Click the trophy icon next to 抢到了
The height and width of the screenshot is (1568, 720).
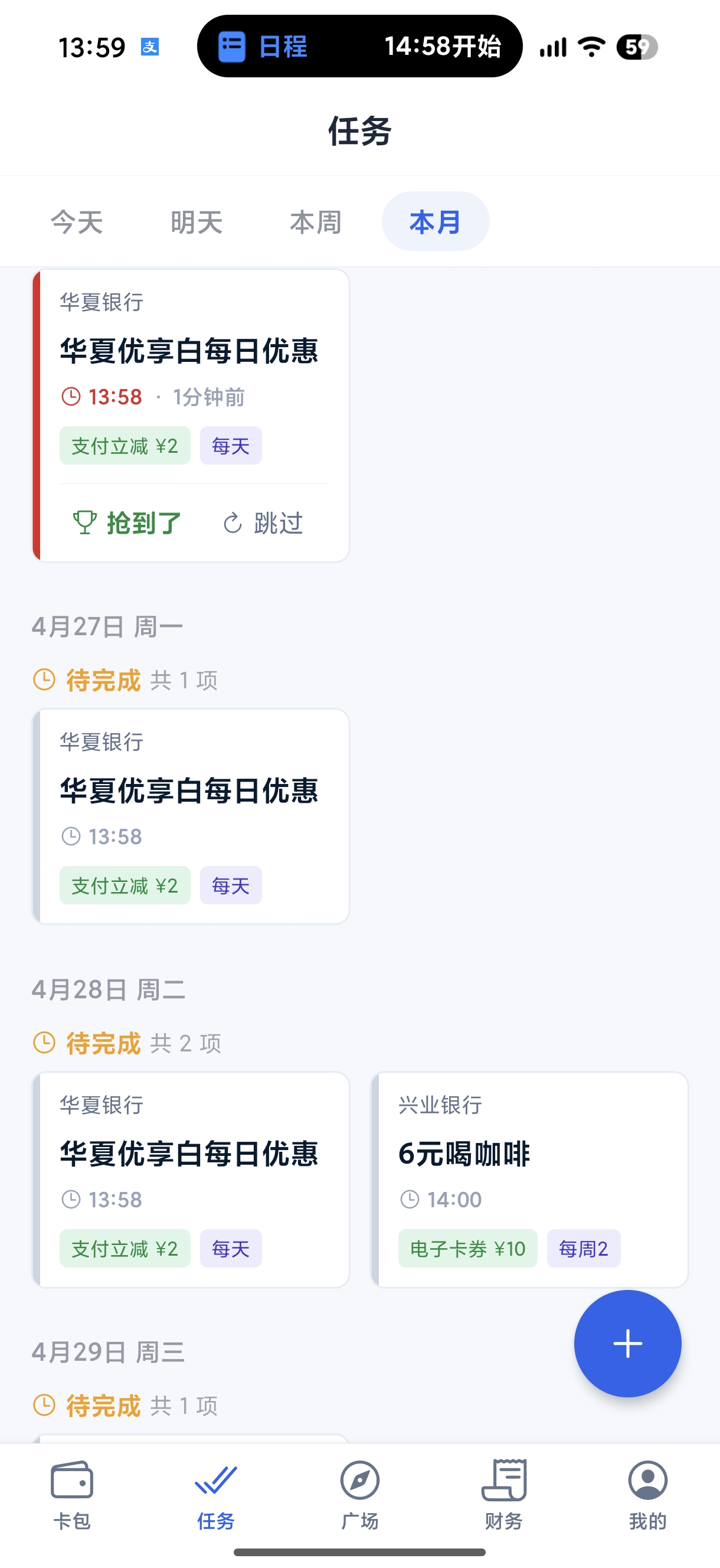coord(84,522)
